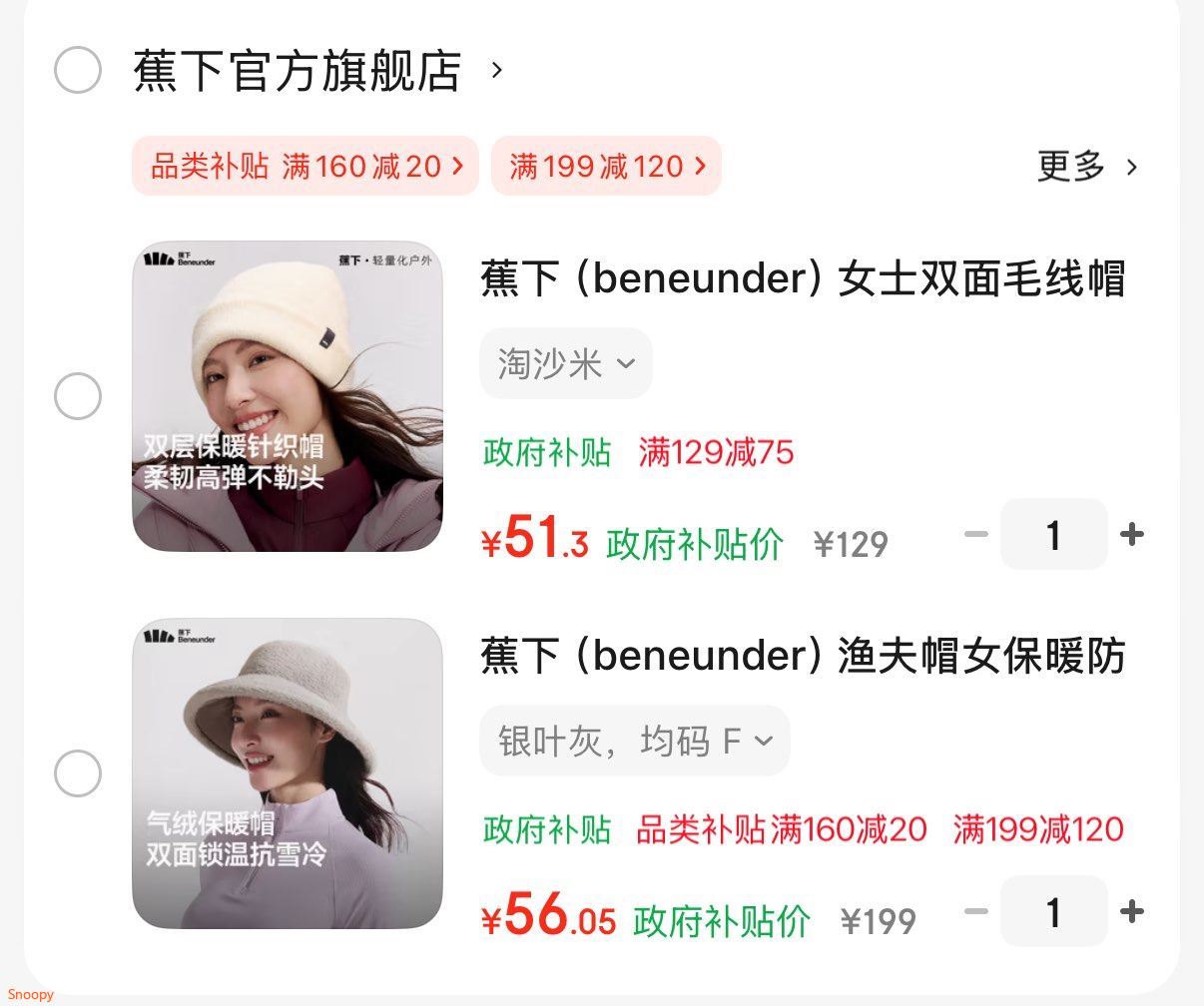Image resolution: width=1204 pixels, height=1006 pixels.
Task: Open 女士双面毛线帽 product title
Action: (803, 278)
